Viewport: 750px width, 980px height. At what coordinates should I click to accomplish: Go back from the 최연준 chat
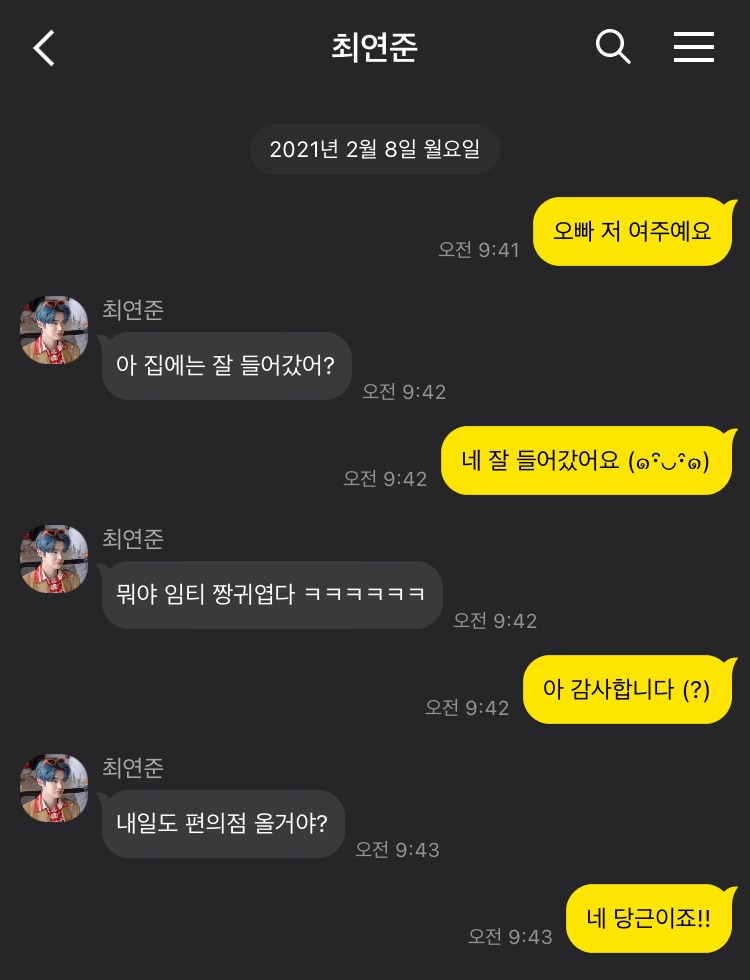44,48
